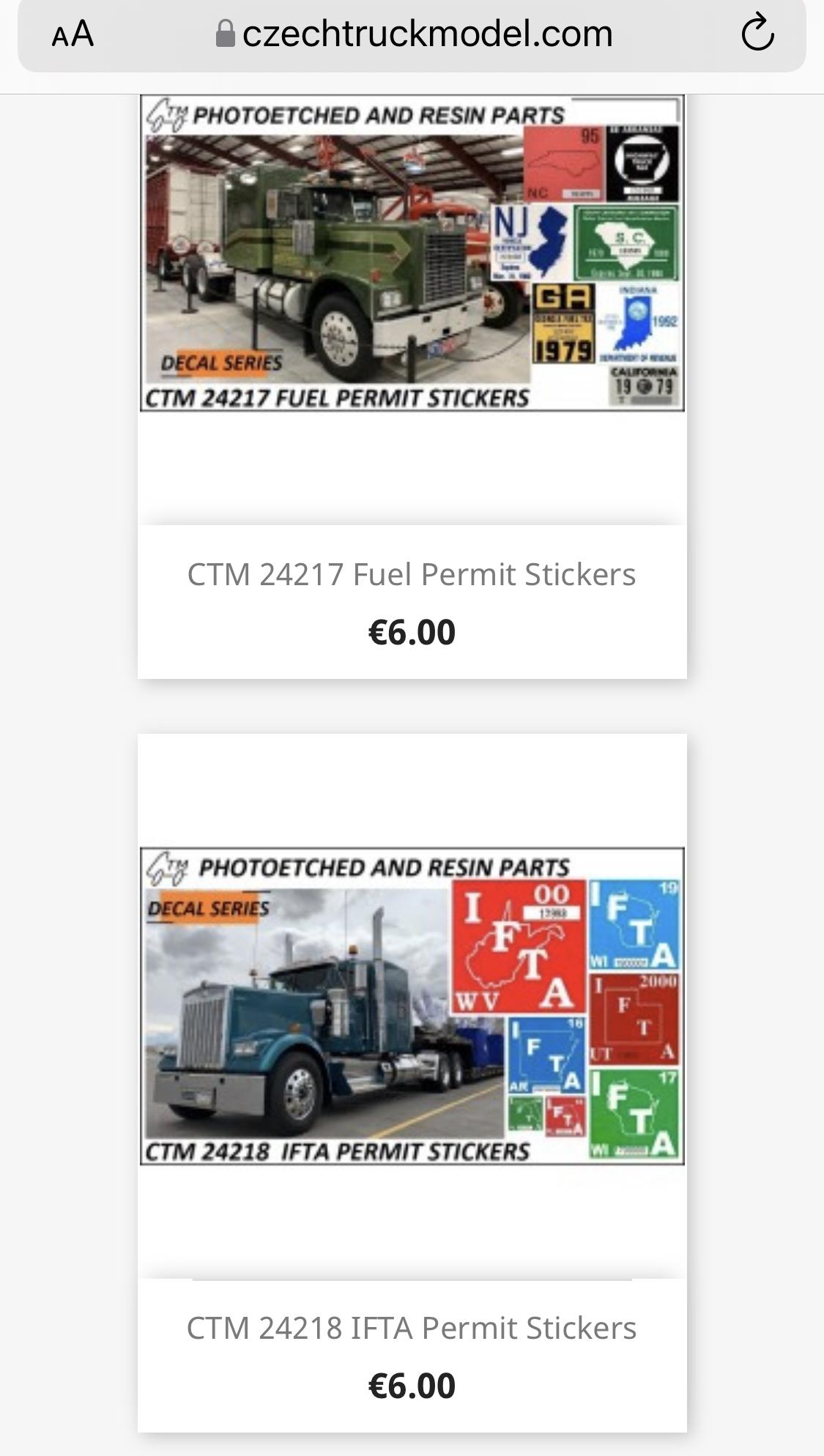Viewport: 824px width, 1456px height.
Task: Open the CTM 24217 Fuel Permit Stickers image
Action: click(412, 253)
